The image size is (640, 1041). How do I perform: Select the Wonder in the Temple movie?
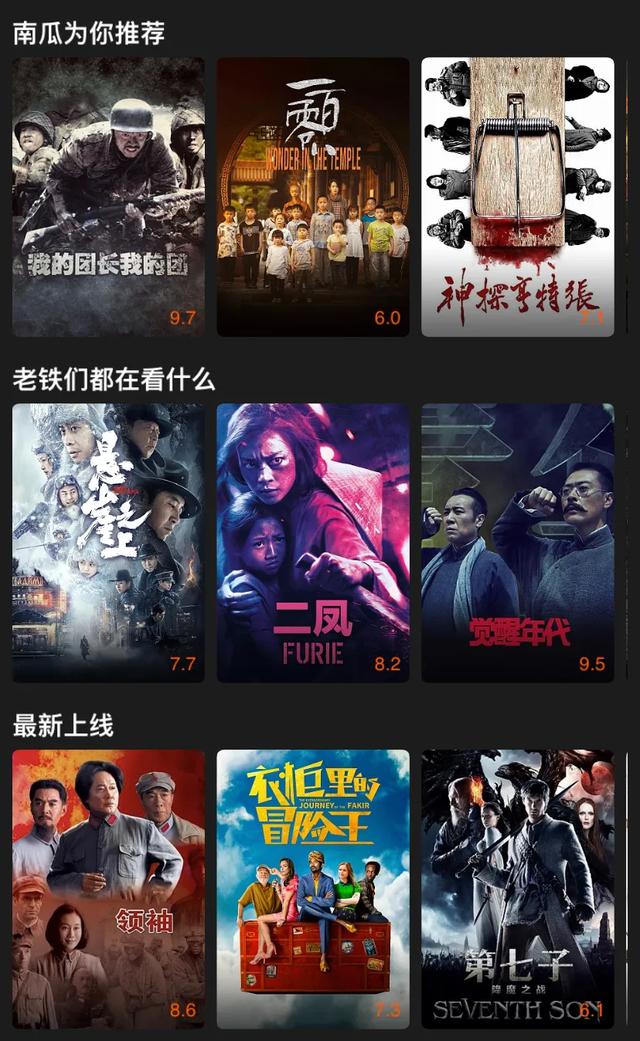pyautogui.click(x=313, y=197)
